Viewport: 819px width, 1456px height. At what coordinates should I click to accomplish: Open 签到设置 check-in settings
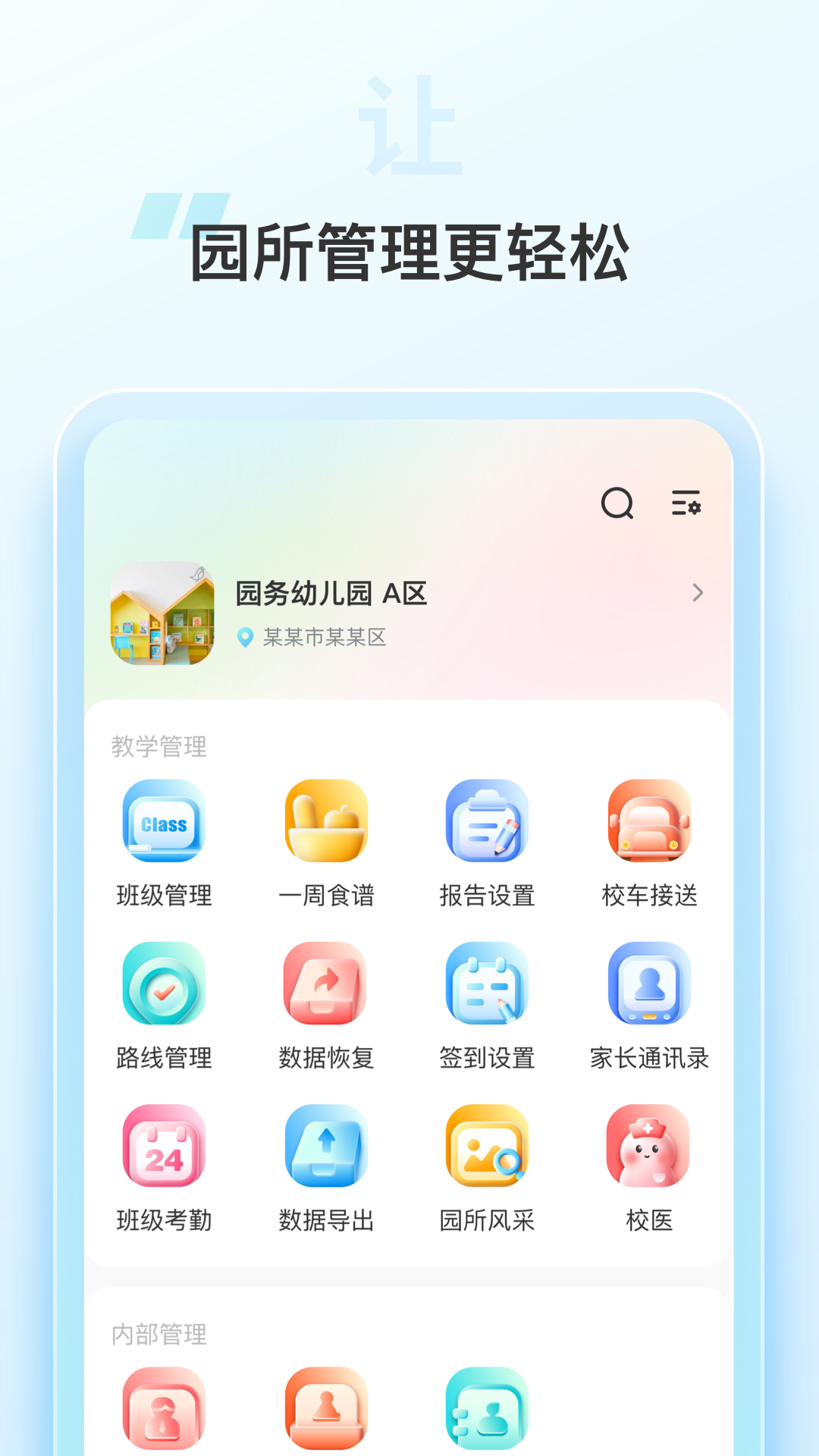[x=488, y=984]
